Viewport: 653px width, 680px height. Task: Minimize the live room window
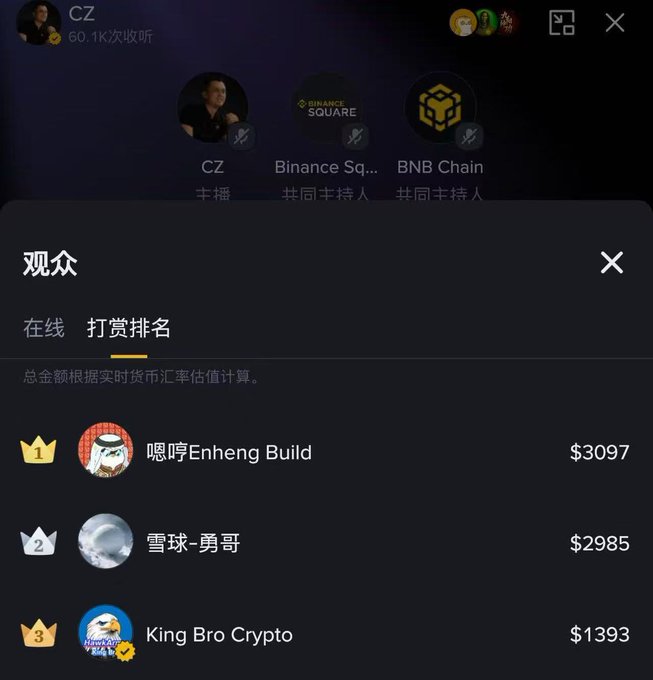point(562,23)
